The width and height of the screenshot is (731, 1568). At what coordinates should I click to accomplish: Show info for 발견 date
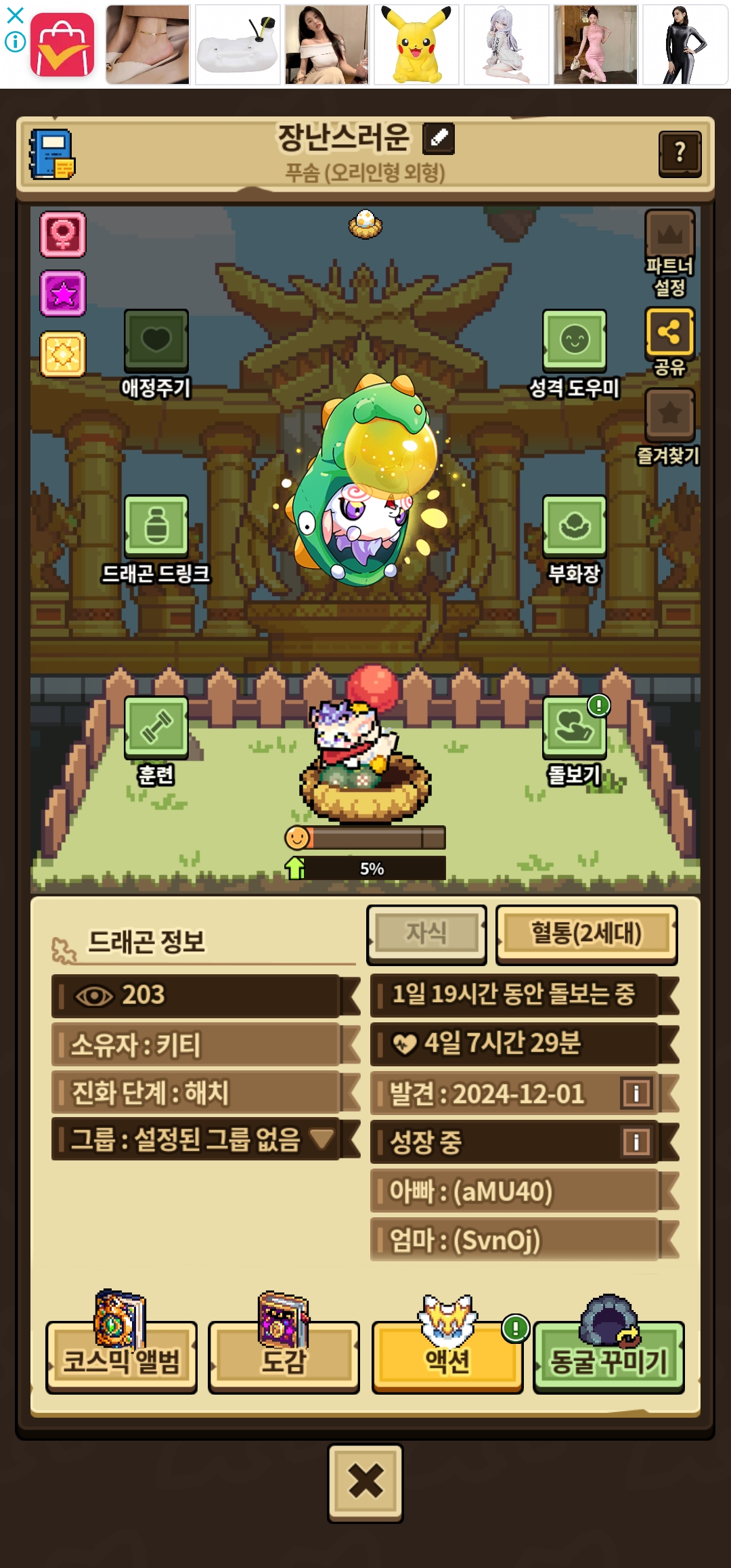coord(636,1093)
